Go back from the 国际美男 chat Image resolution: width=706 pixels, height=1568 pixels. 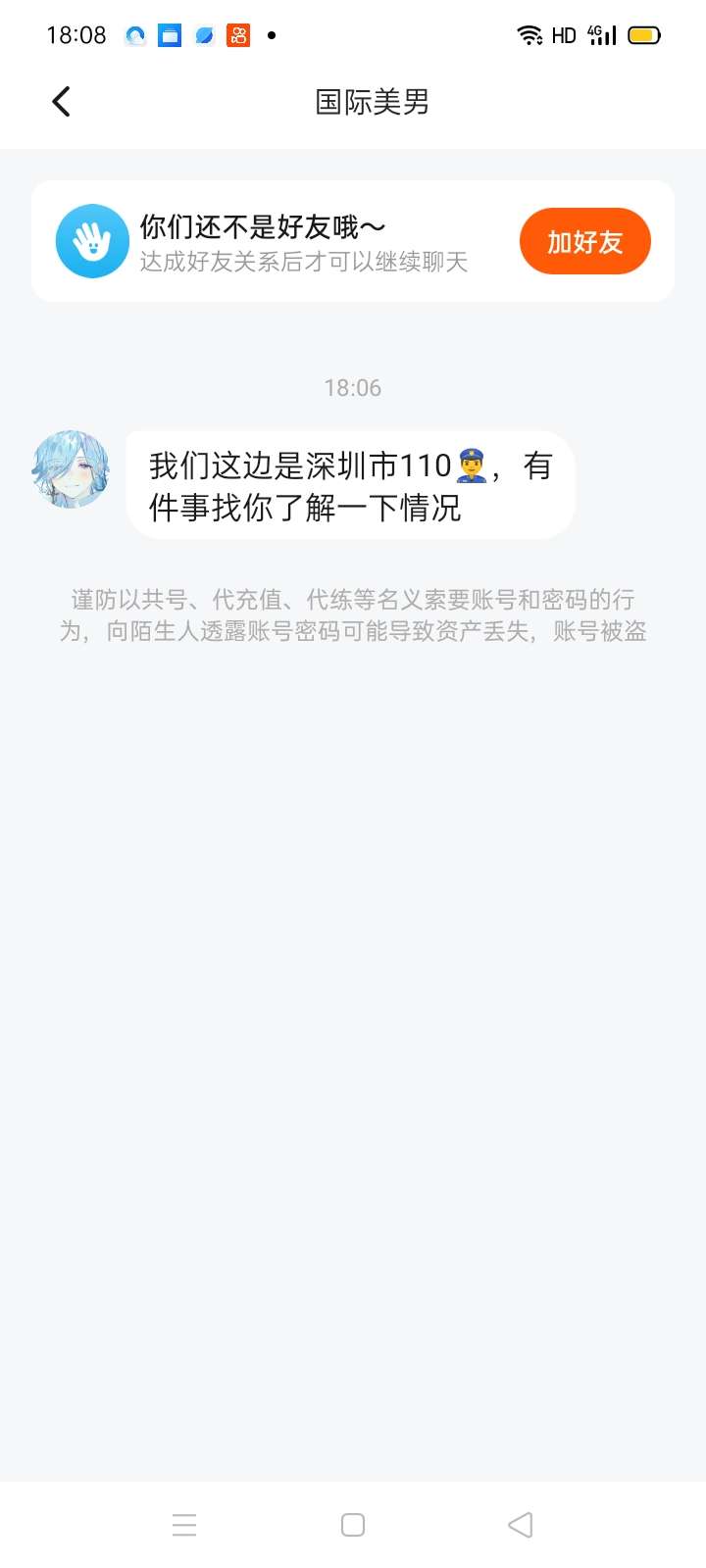pos(61,101)
